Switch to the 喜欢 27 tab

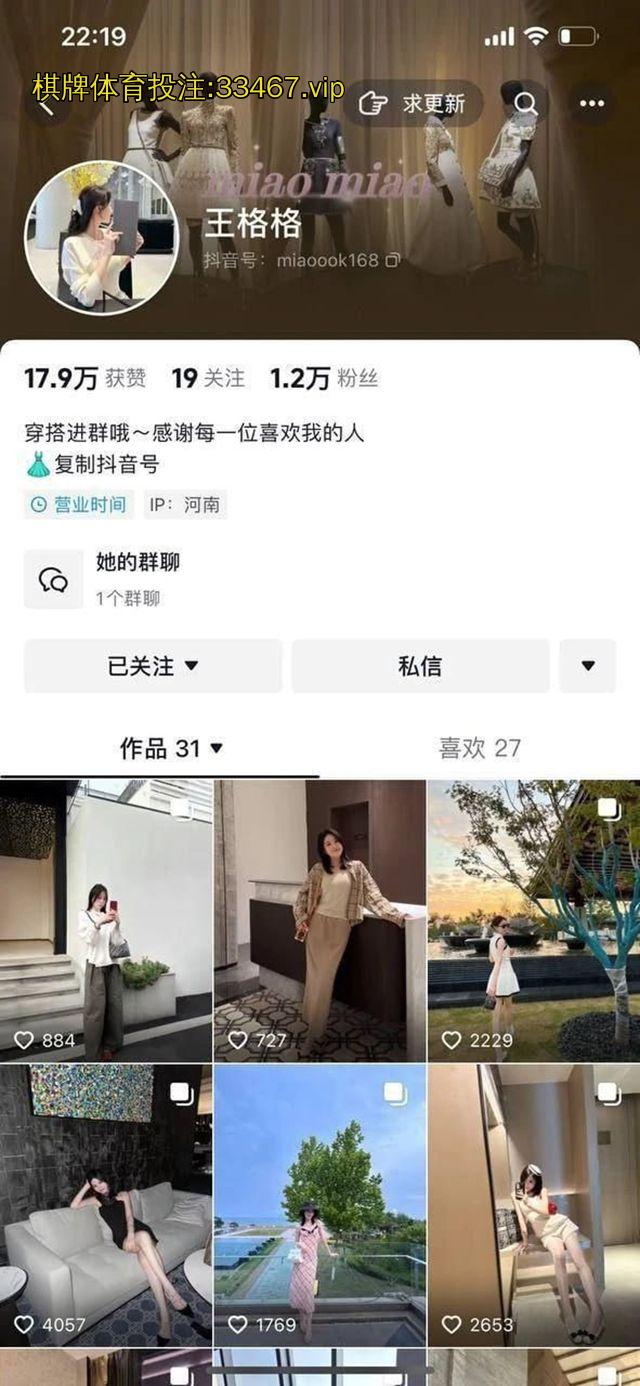click(x=479, y=748)
